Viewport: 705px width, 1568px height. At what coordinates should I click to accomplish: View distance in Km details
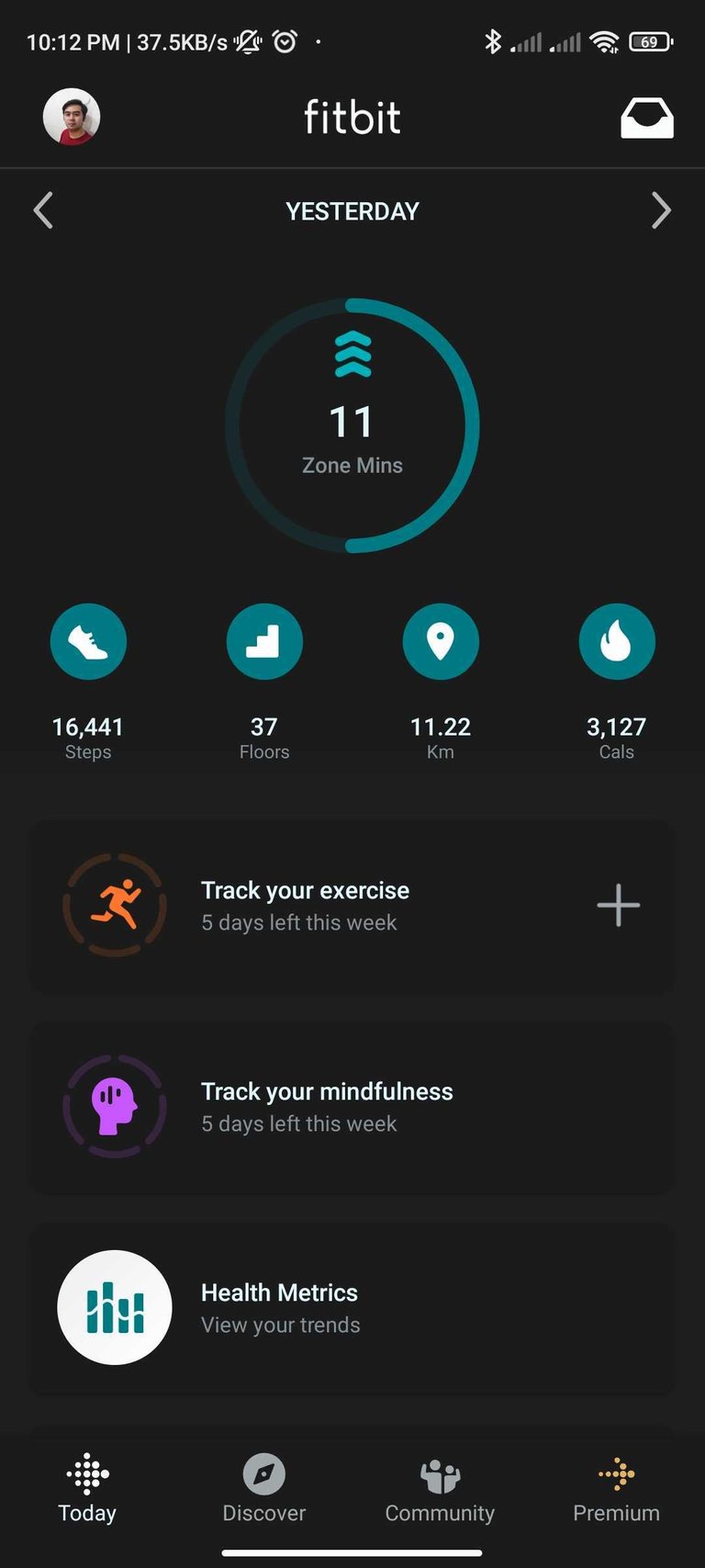tap(441, 641)
